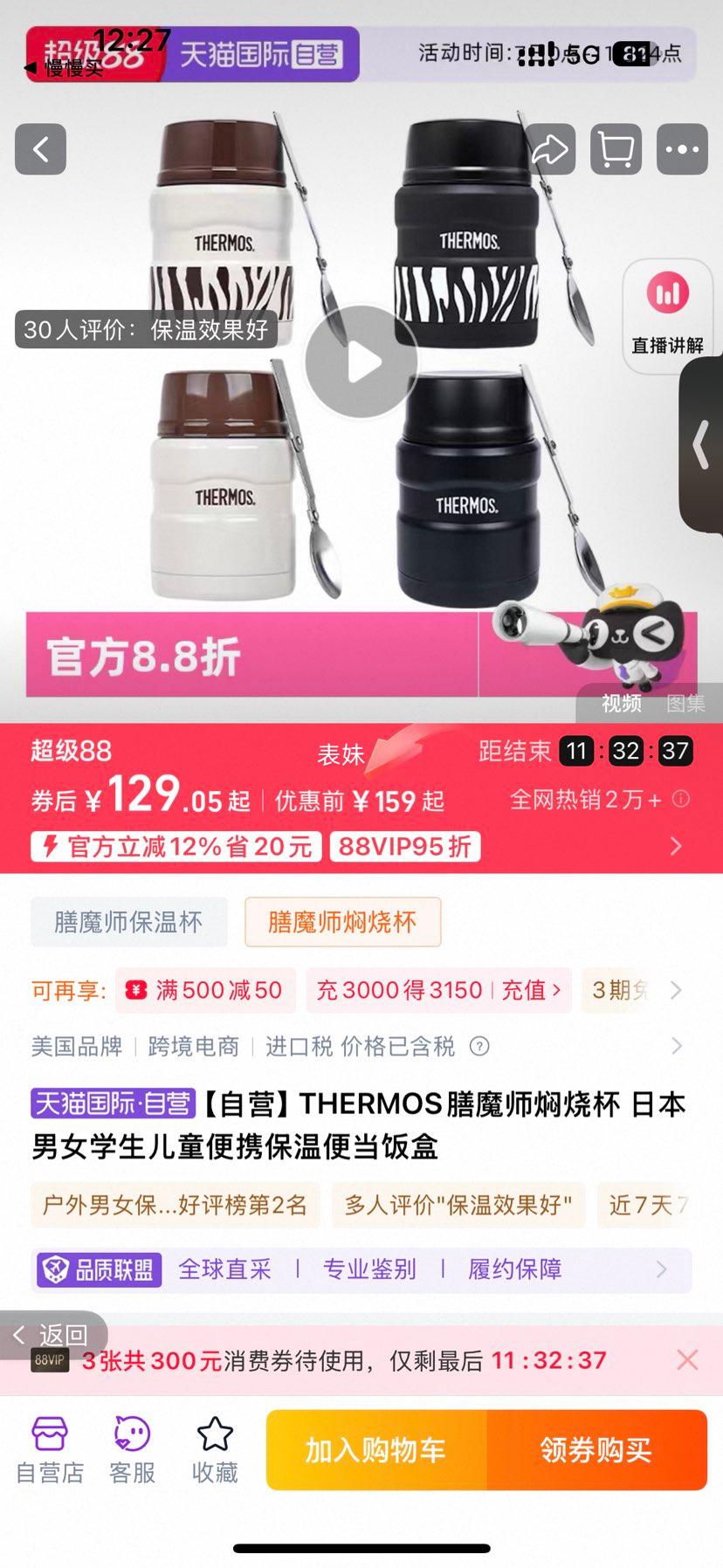This screenshot has width=723, height=1568.
Task: Open the tax info question mark icon
Action: point(479,1046)
